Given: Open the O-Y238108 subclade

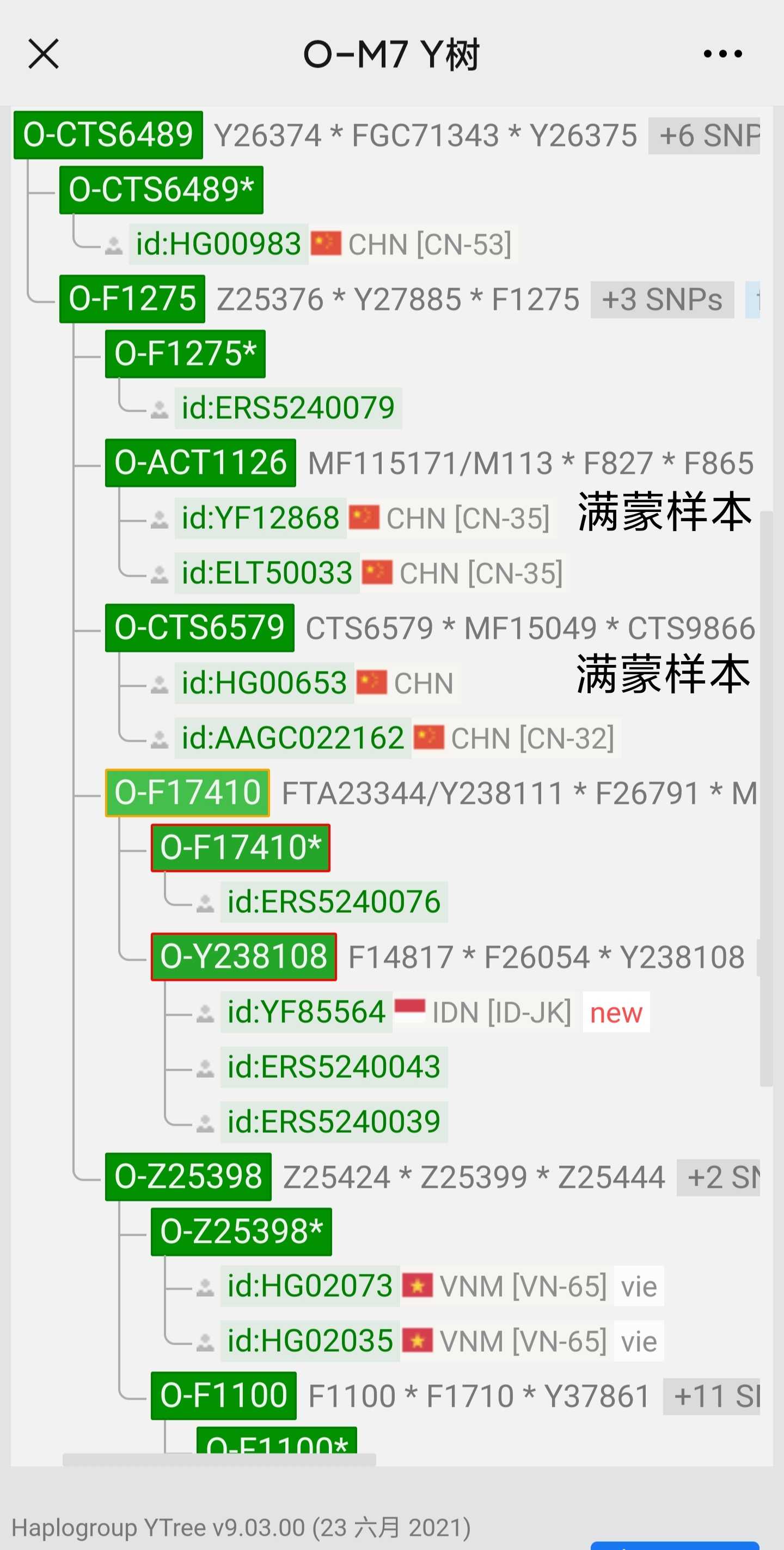Looking at the screenshot, I should [244, 957].
